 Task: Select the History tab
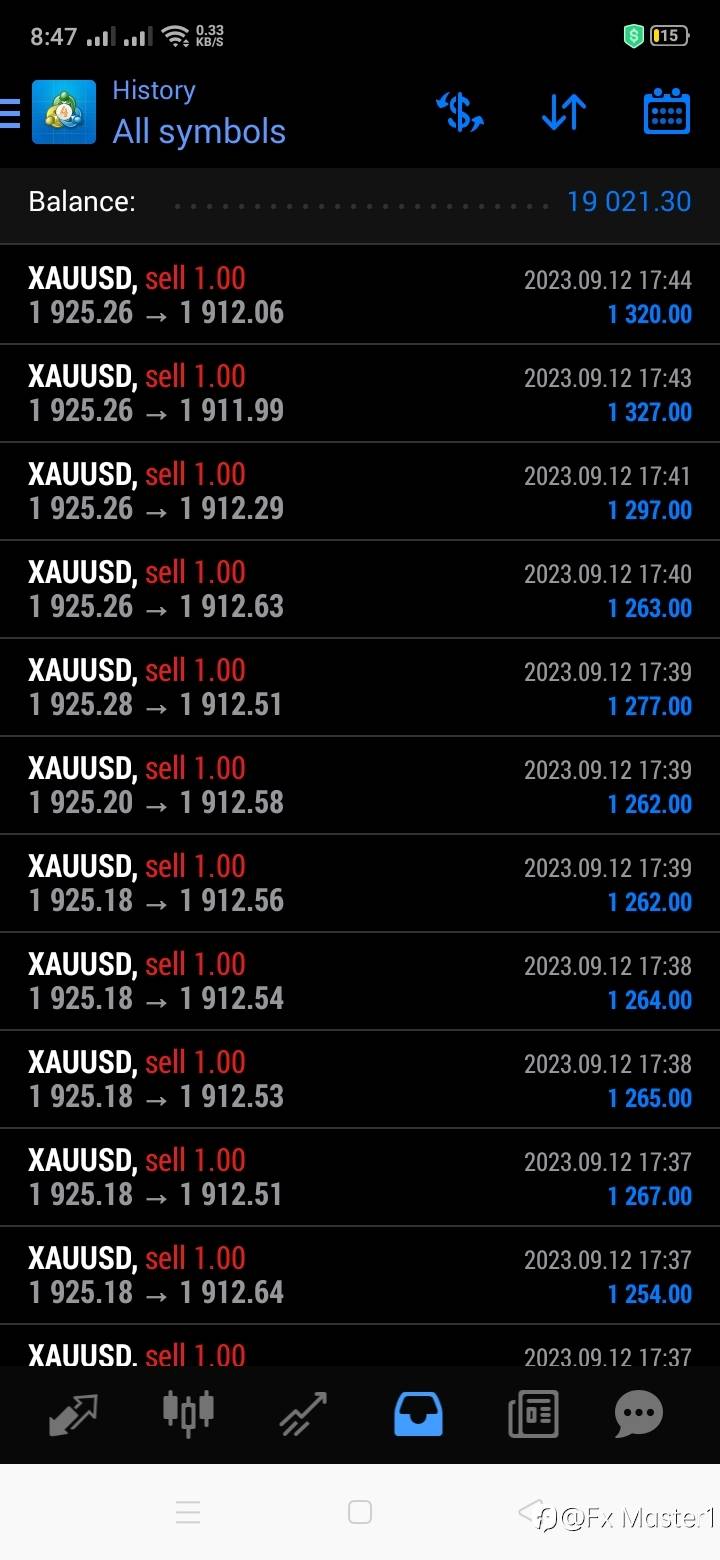(418, 1414)
